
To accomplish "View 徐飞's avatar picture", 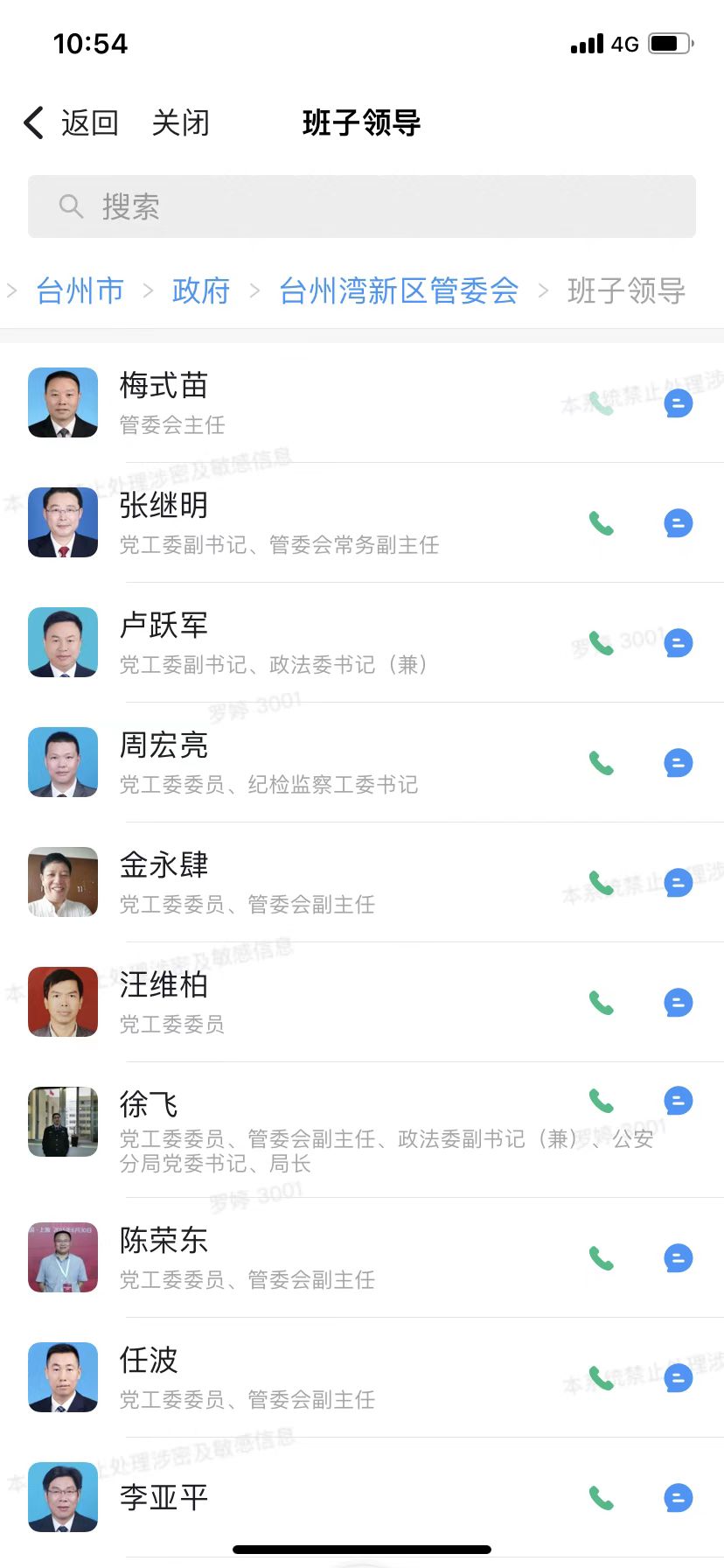I will (62, 1122).
